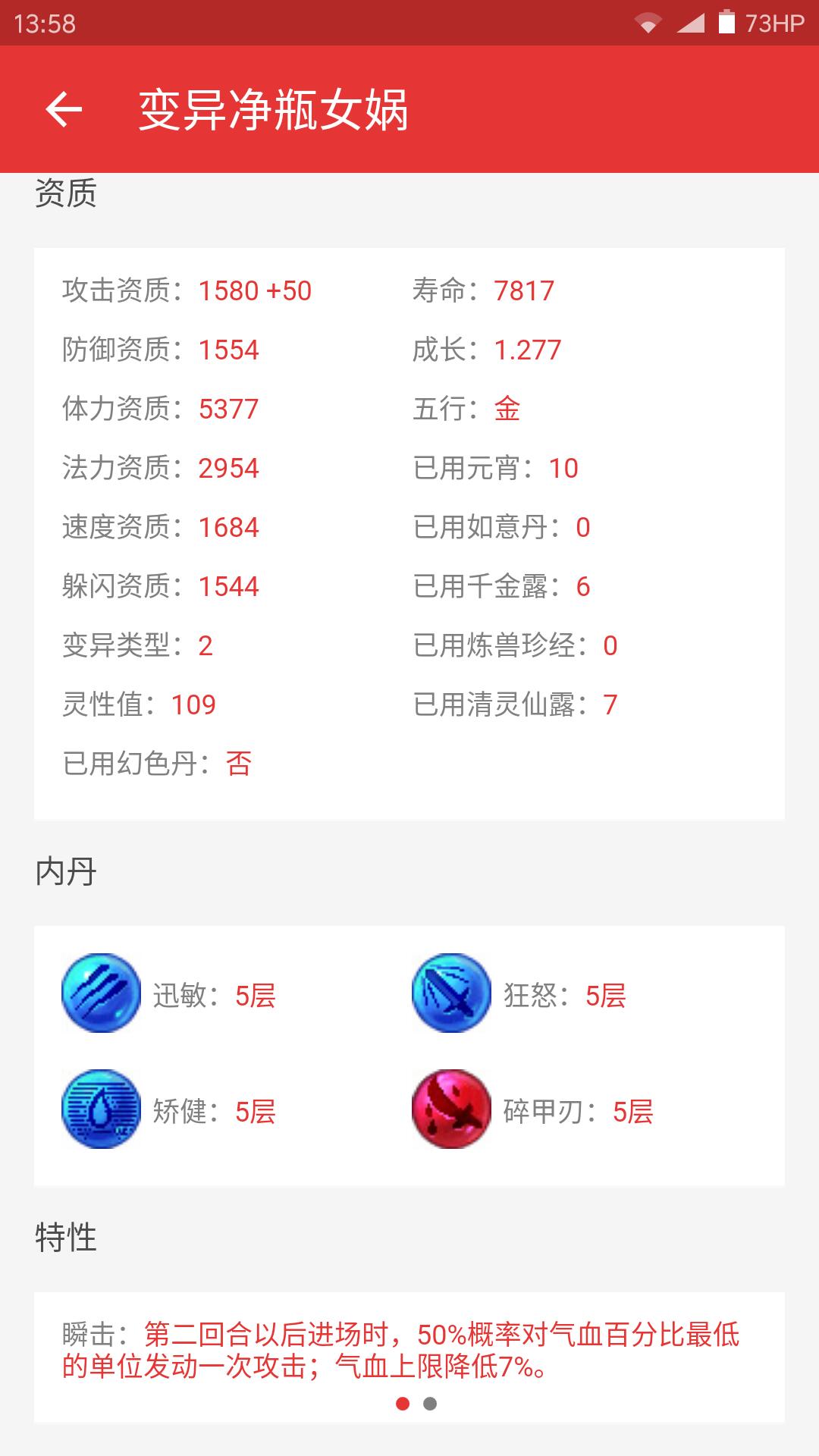The height and width of the screenshot is (1456, 819).
Task: Go back from the 变异净瓶女娲 page
Action: pos(64,110)
